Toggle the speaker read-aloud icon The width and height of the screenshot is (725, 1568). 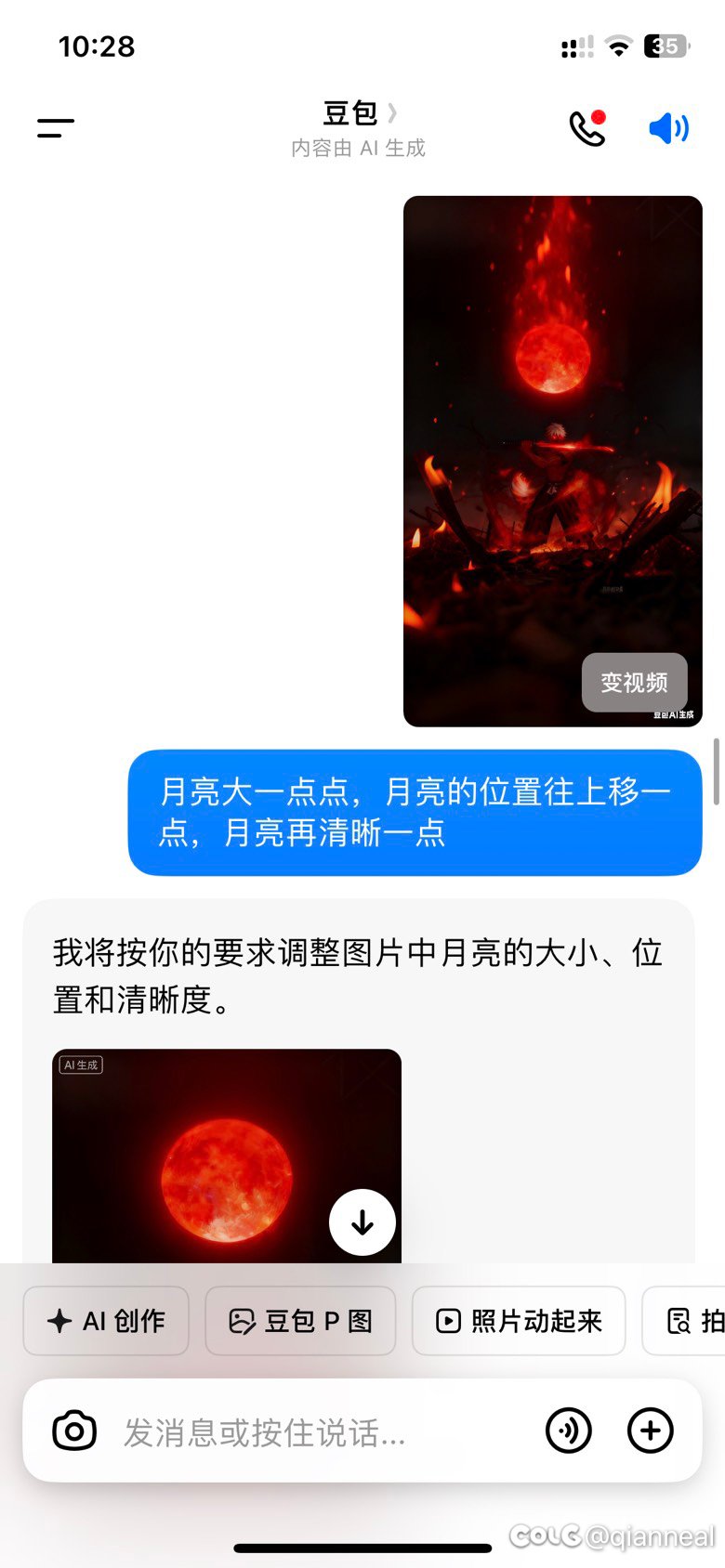[668, 128]
